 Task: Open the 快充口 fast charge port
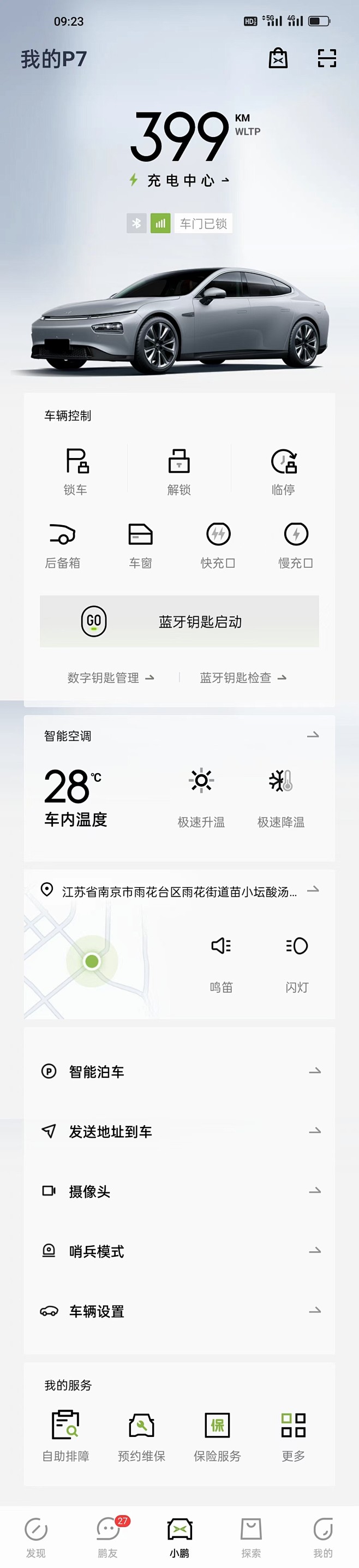coord(218,545)
